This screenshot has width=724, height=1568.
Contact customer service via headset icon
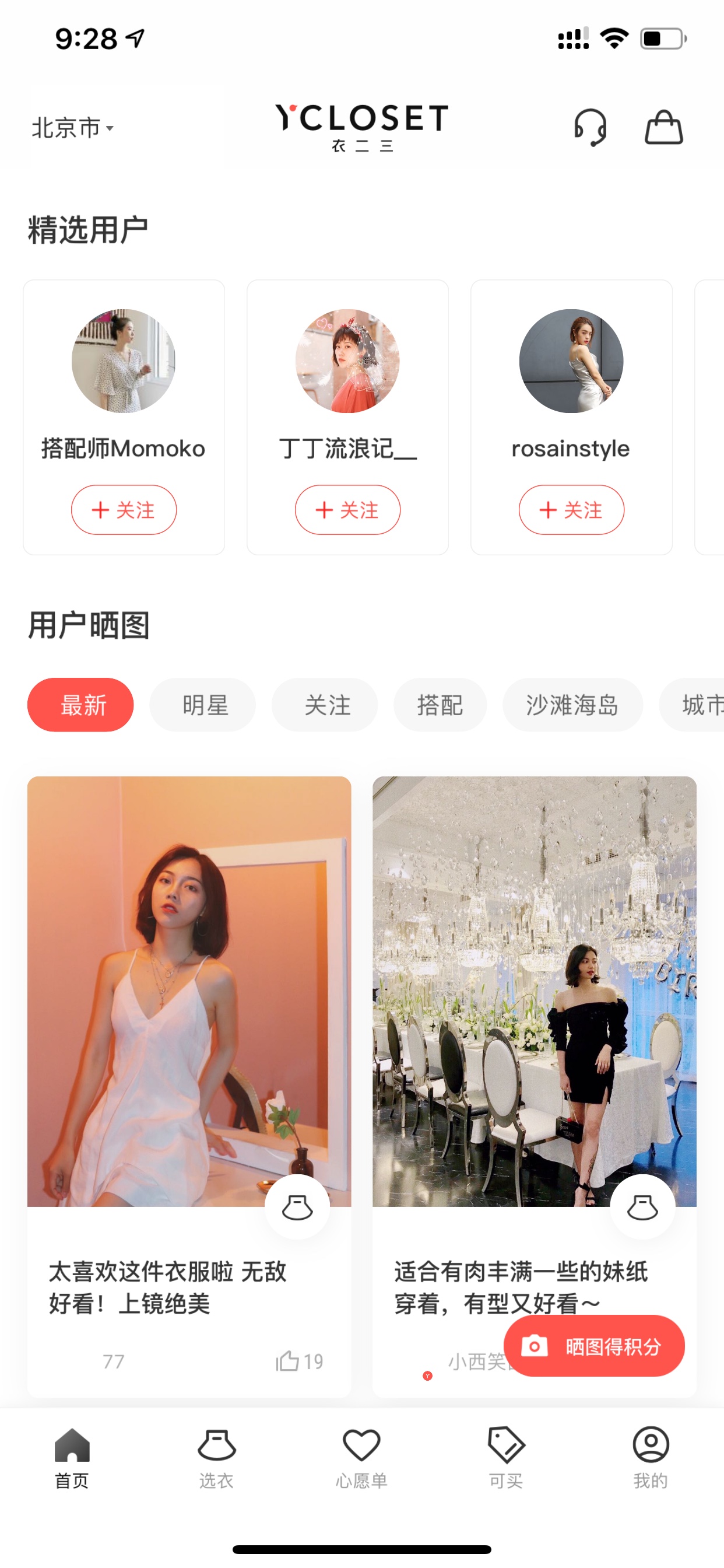click(x=589, y=127)
